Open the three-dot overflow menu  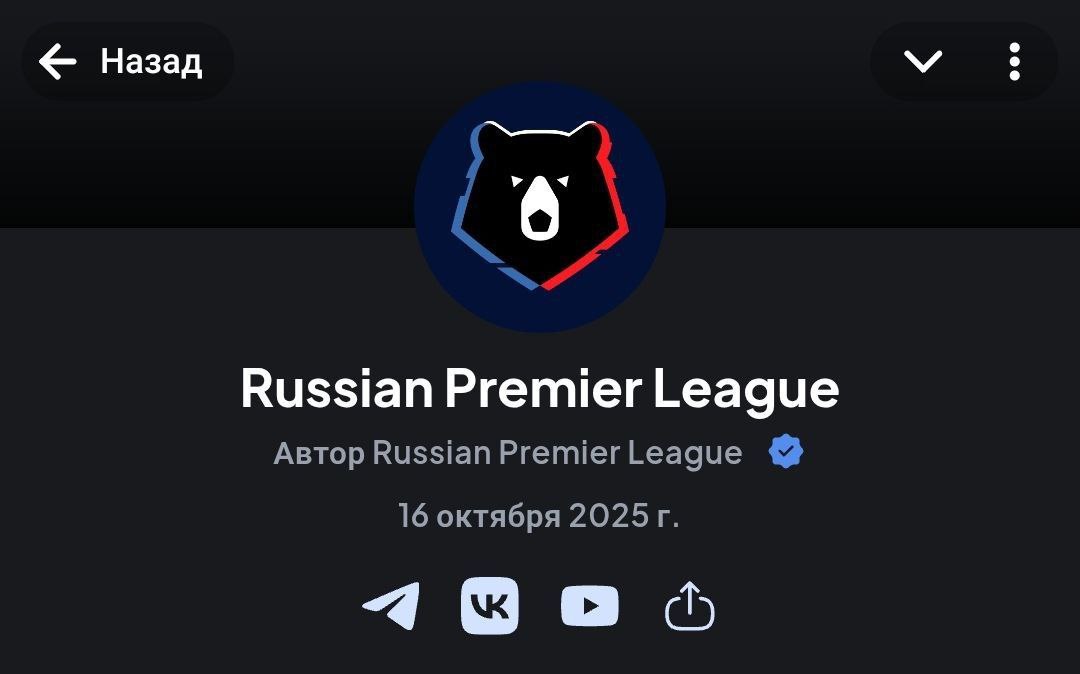click(x=1014, y=62)
